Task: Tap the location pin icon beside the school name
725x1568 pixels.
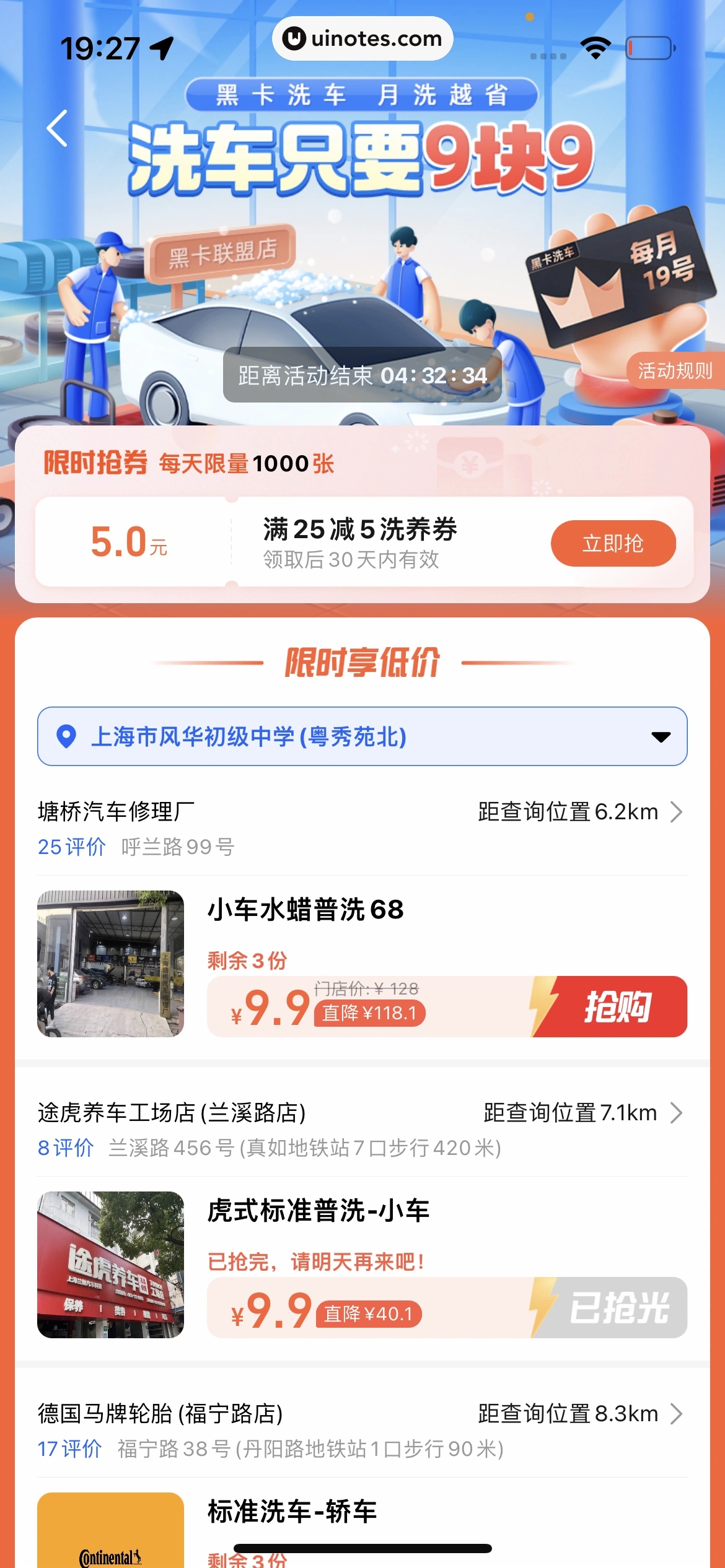Action: point(66,737)
